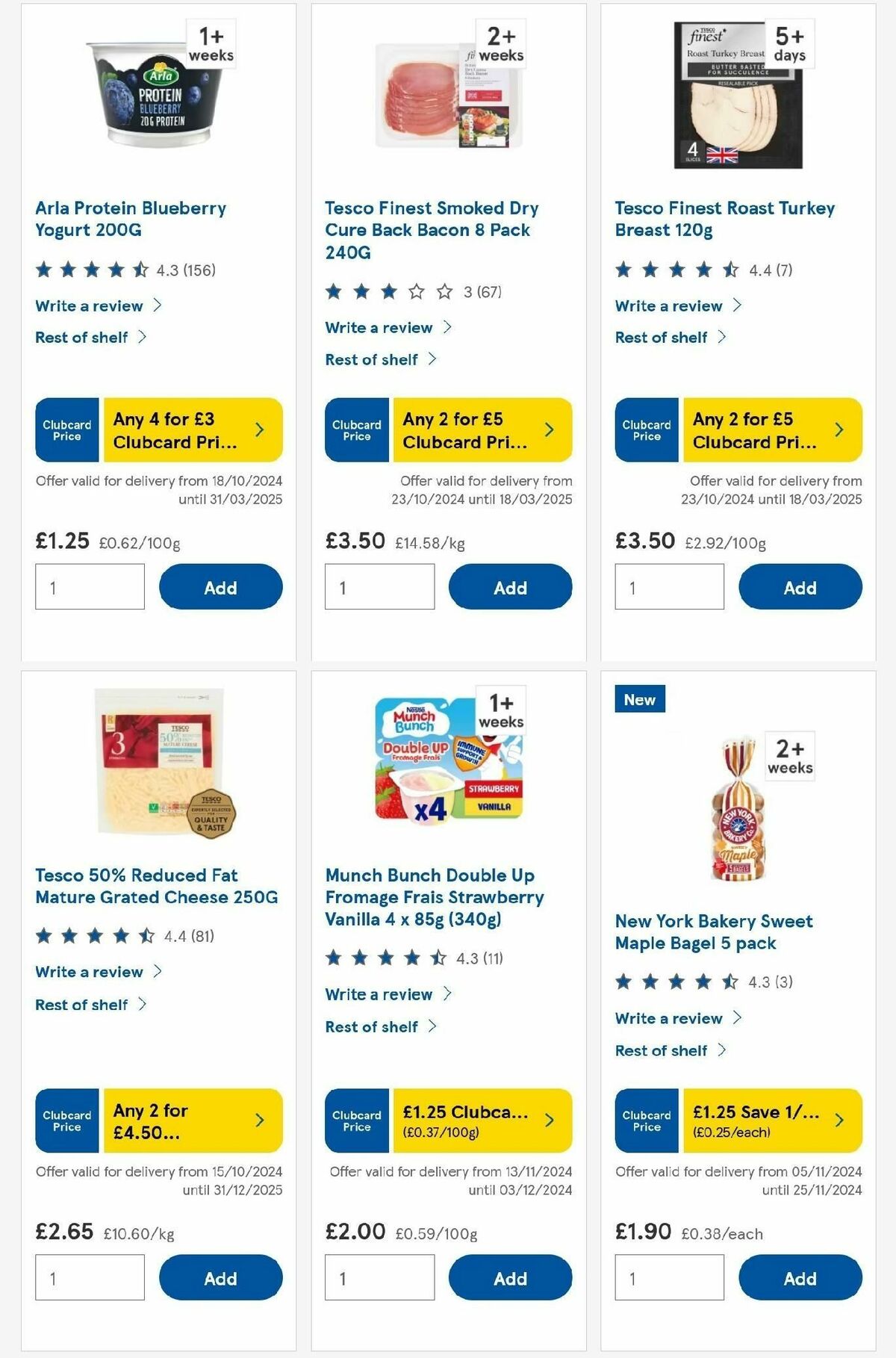Click the Clubcard Price icon on Arla yogurt offer
The height and width of the screenshot is (1358, 896).
tap(66, 430)
